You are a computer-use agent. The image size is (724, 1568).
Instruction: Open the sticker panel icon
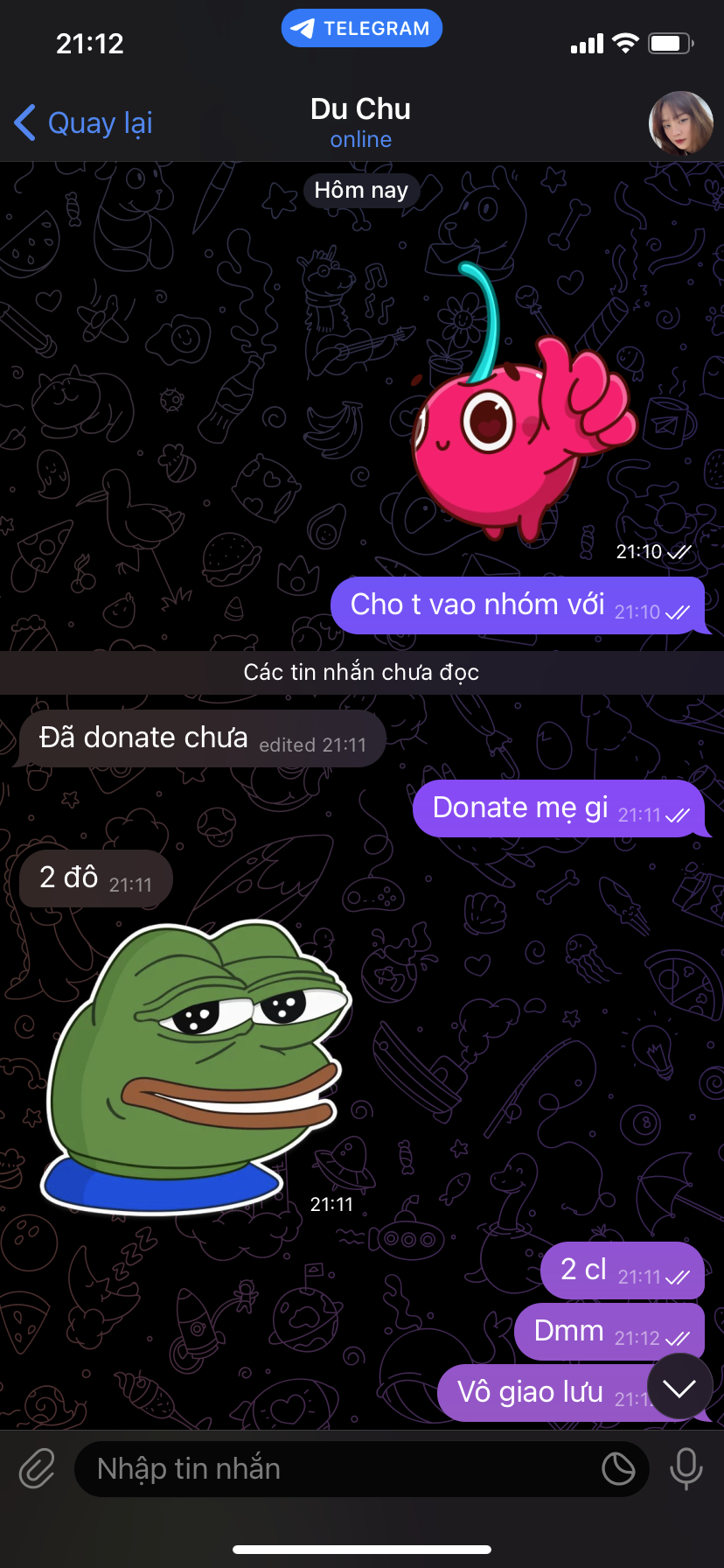[618, 1469]
